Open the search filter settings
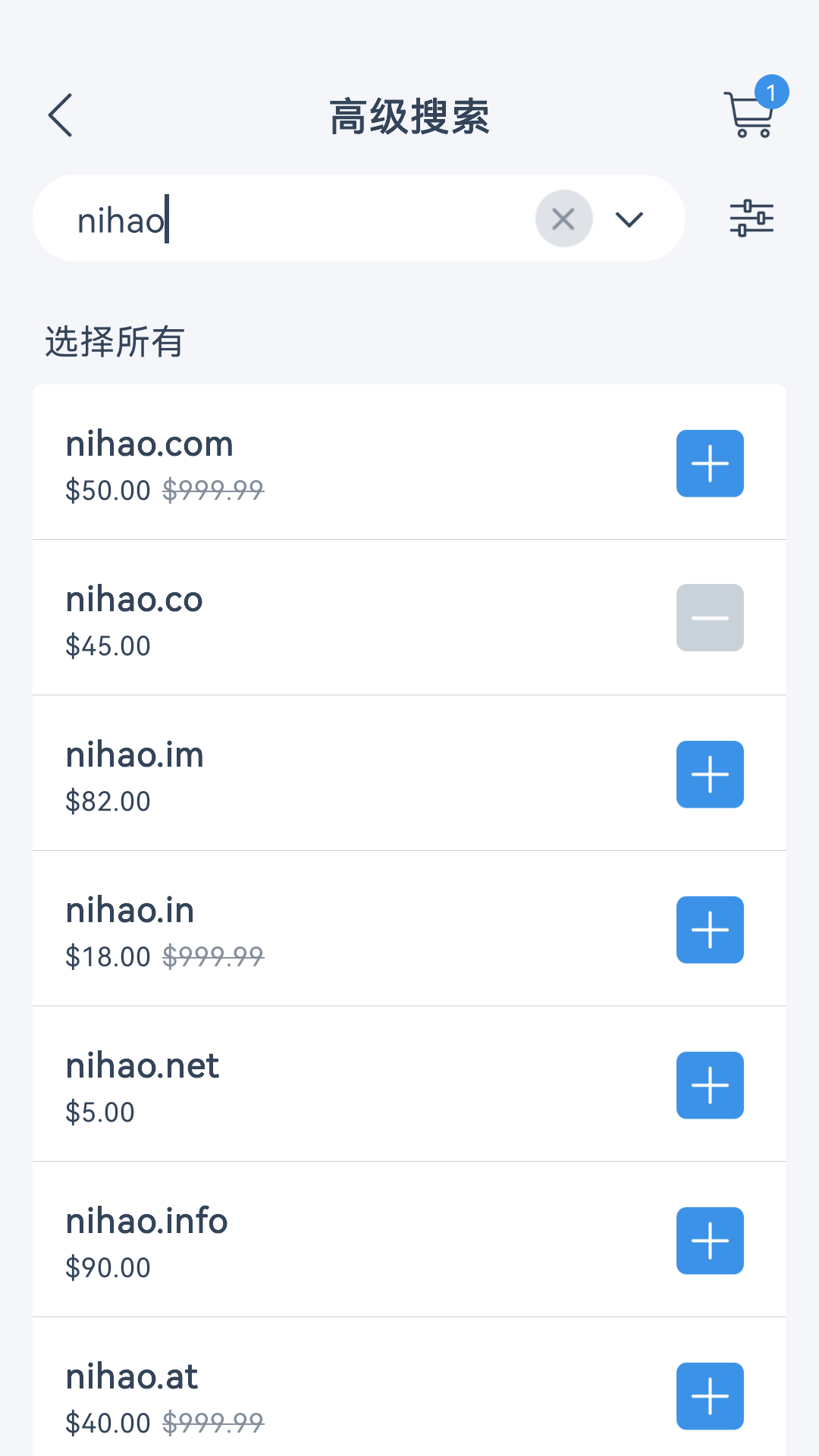The image size is (819, 1456). (751, 219)
